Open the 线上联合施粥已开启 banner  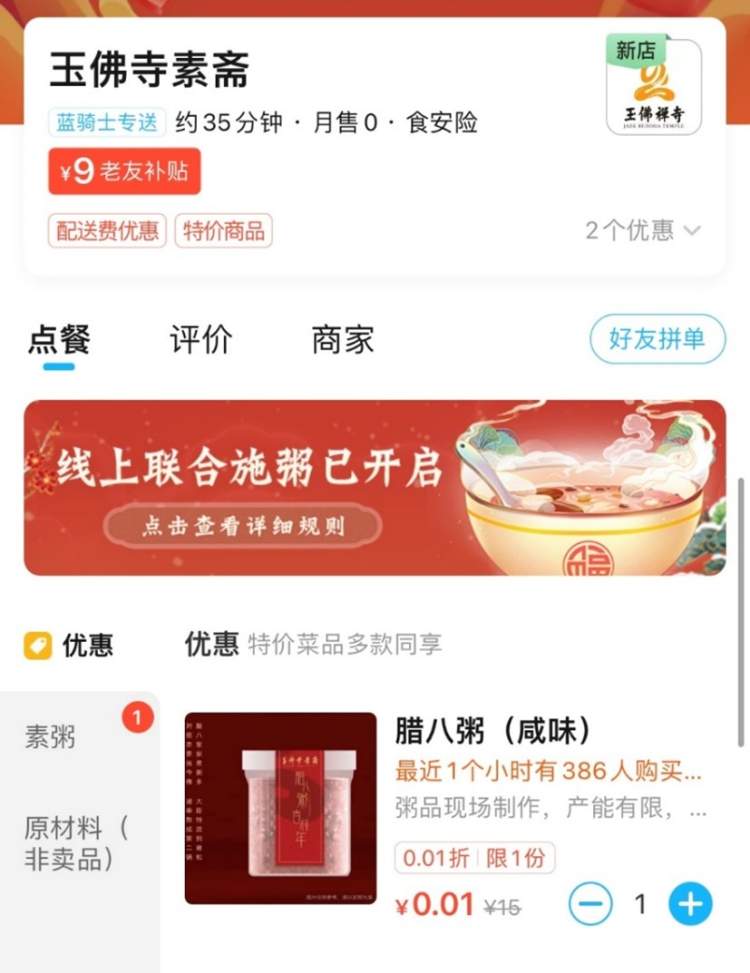click(374, 488)
